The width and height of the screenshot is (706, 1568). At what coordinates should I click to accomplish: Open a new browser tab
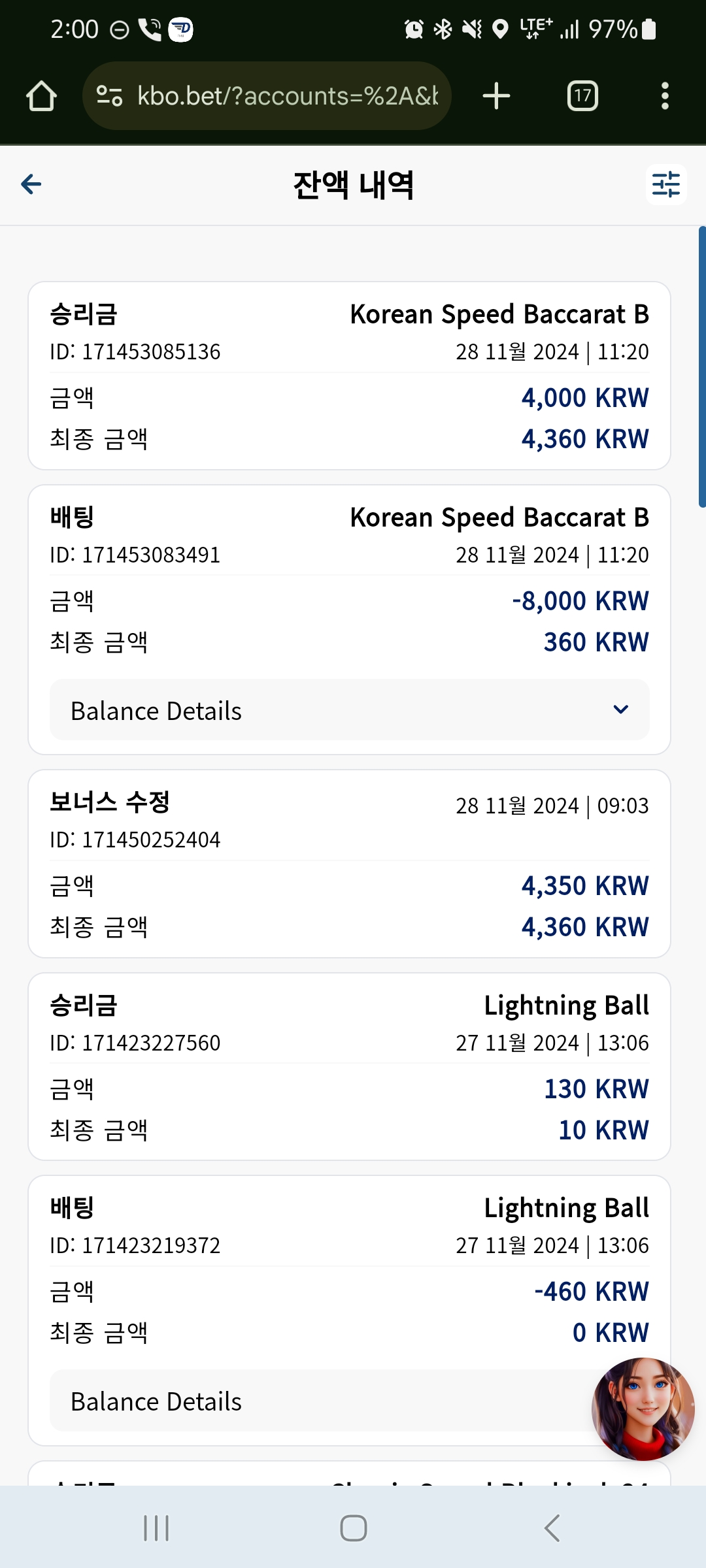(496, 96)
